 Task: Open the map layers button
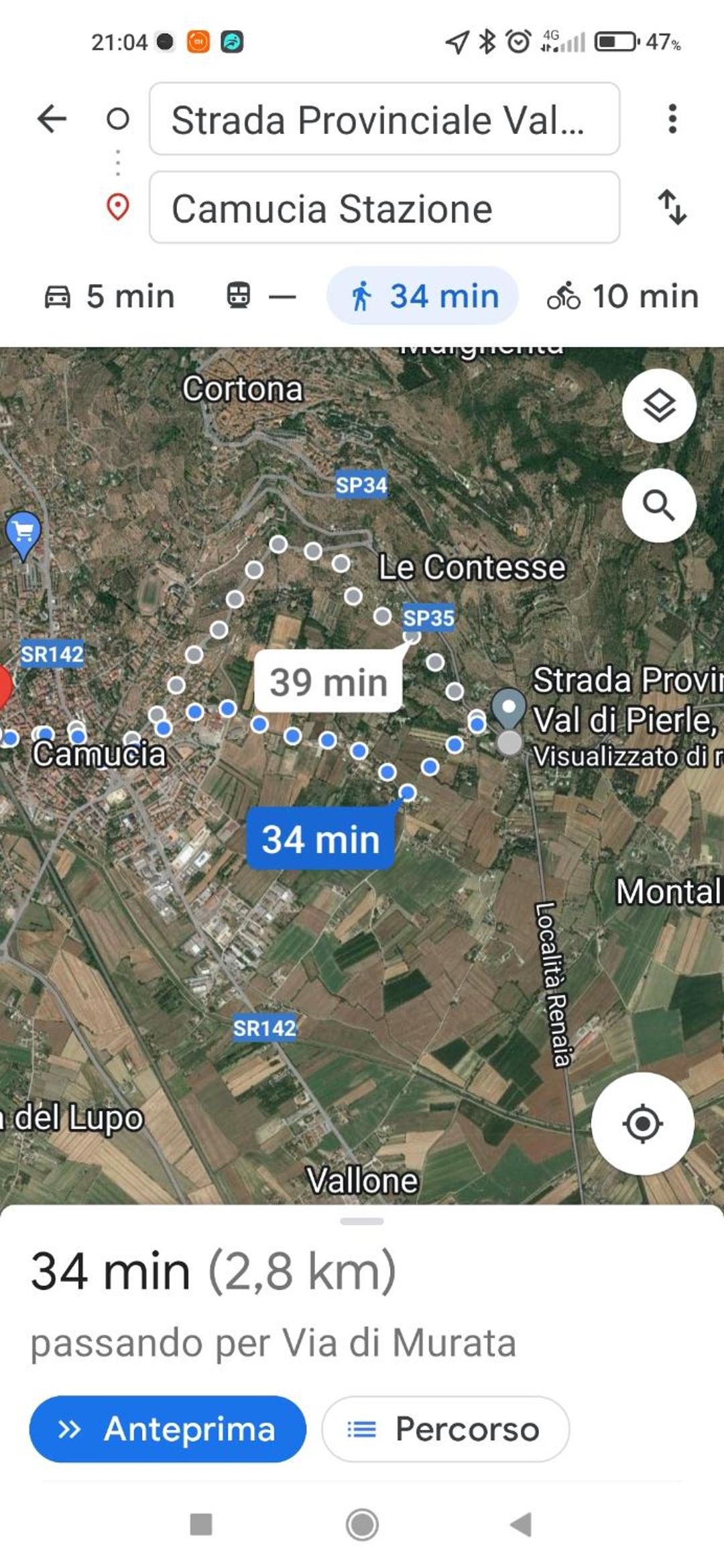click(x=659, y=405)
